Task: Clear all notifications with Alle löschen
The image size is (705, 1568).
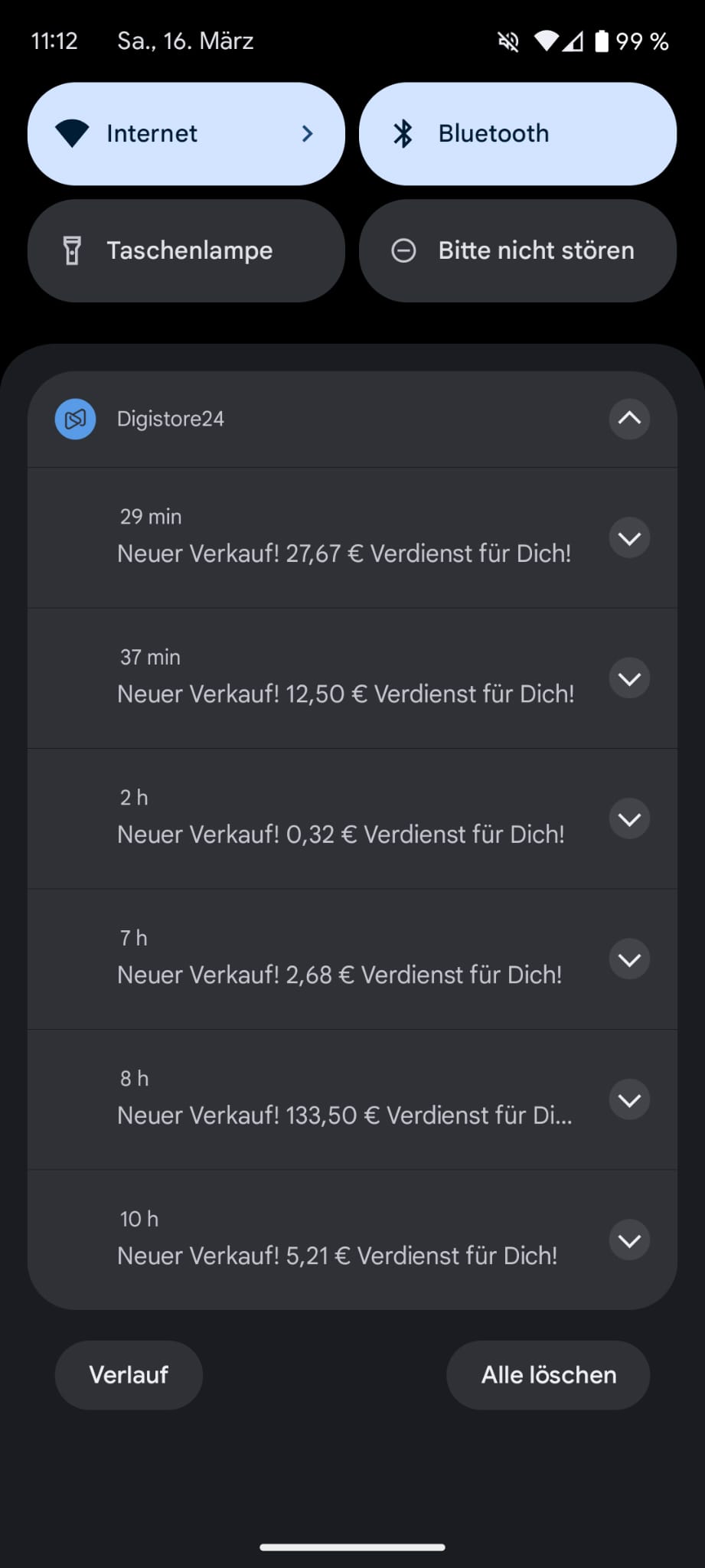Action: (548, 1375)
